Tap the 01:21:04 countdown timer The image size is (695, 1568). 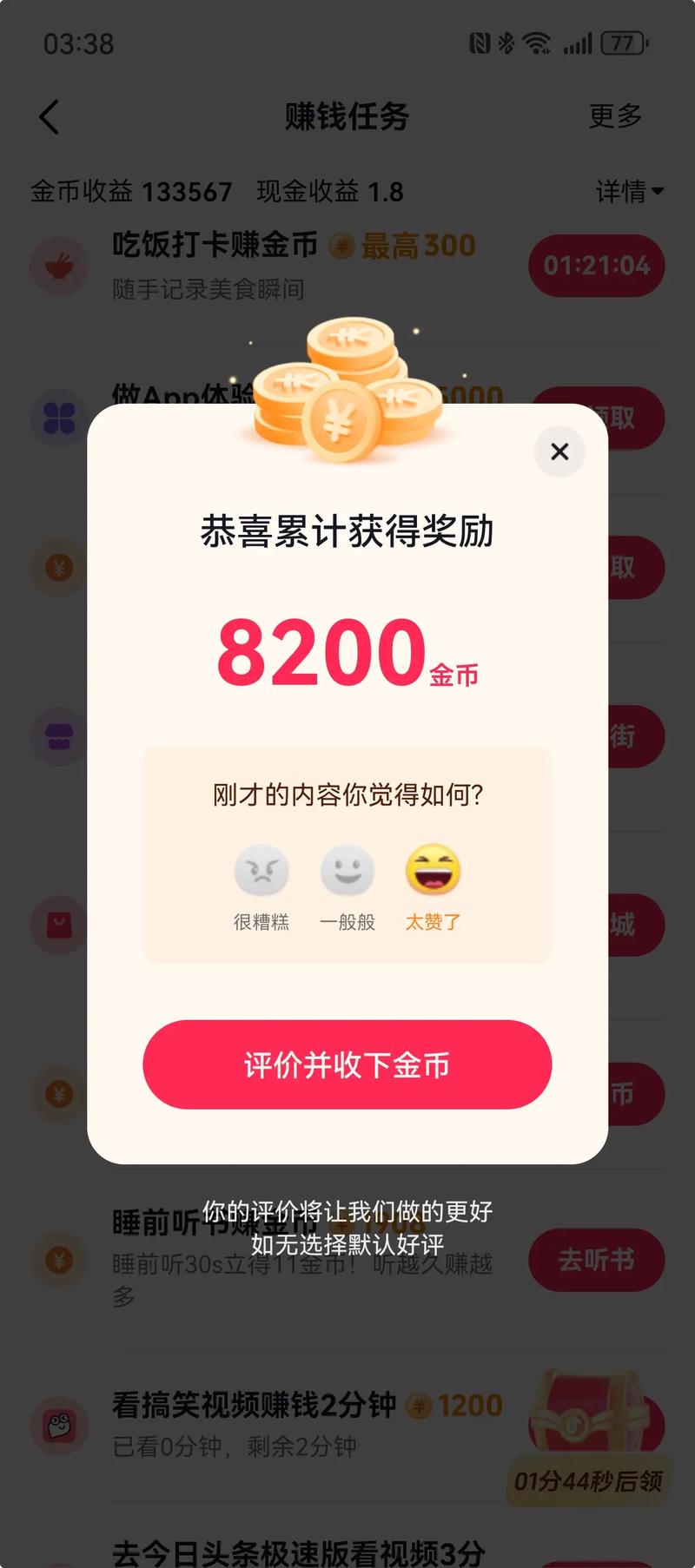click(x=596, y=266)
